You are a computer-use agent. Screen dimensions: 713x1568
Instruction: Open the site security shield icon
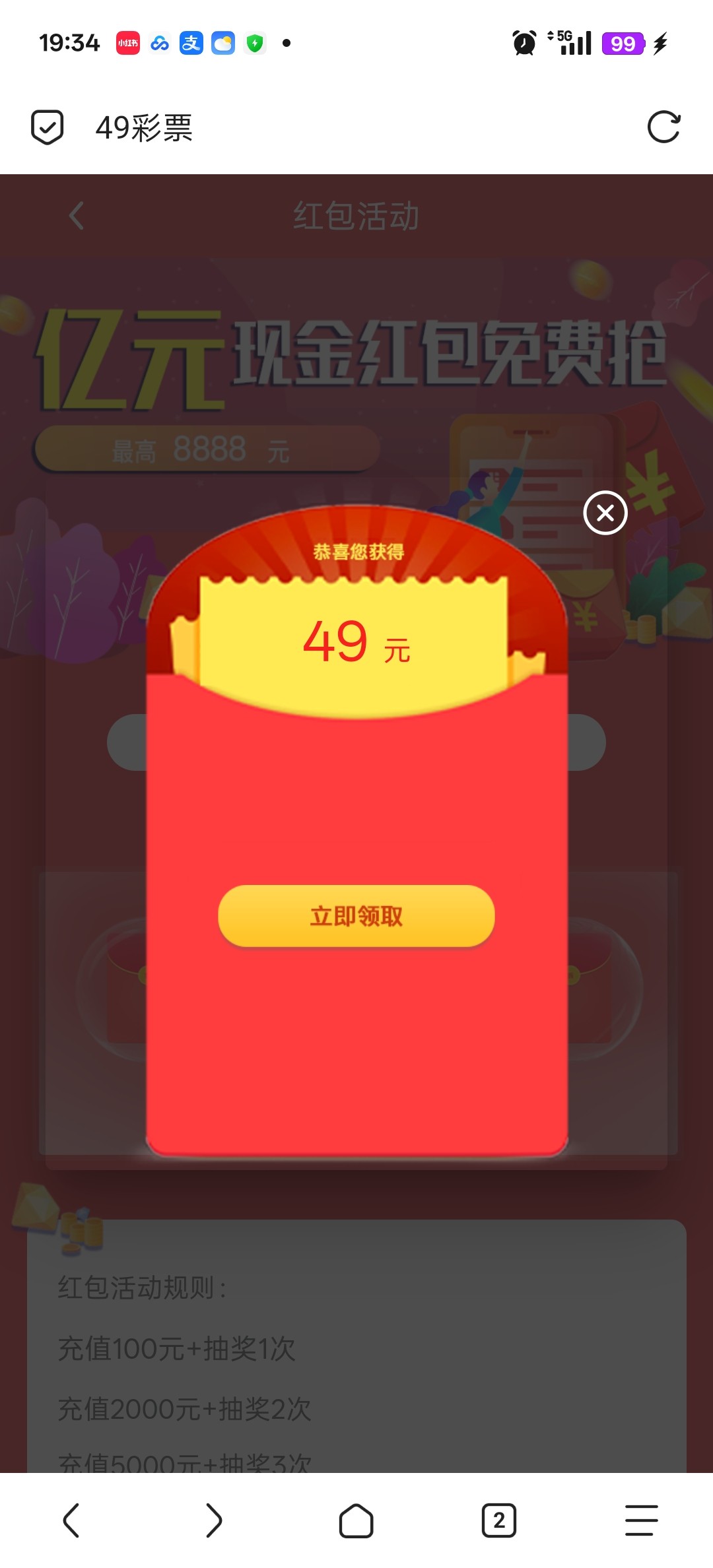tap(48, 127)
